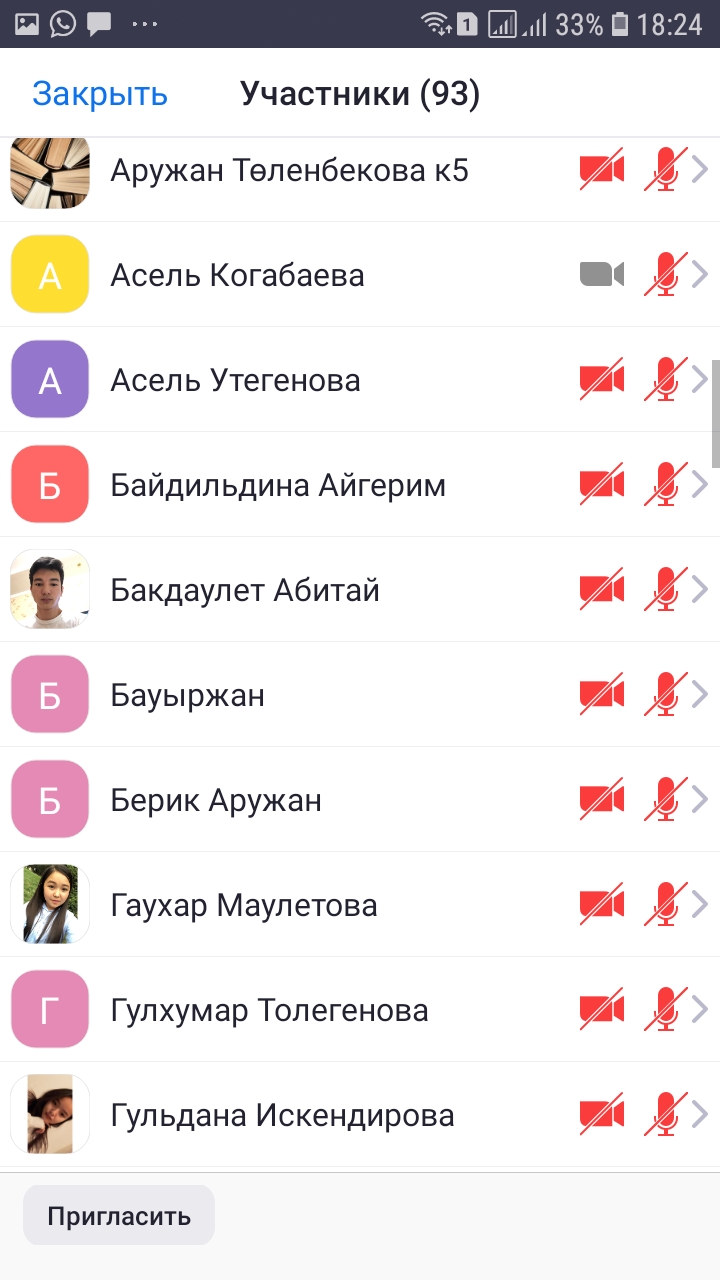The height and width of the screenshot is (1280, 720).
Task: Open Гаухар Маулетова's participant entry
Action: 244,905
